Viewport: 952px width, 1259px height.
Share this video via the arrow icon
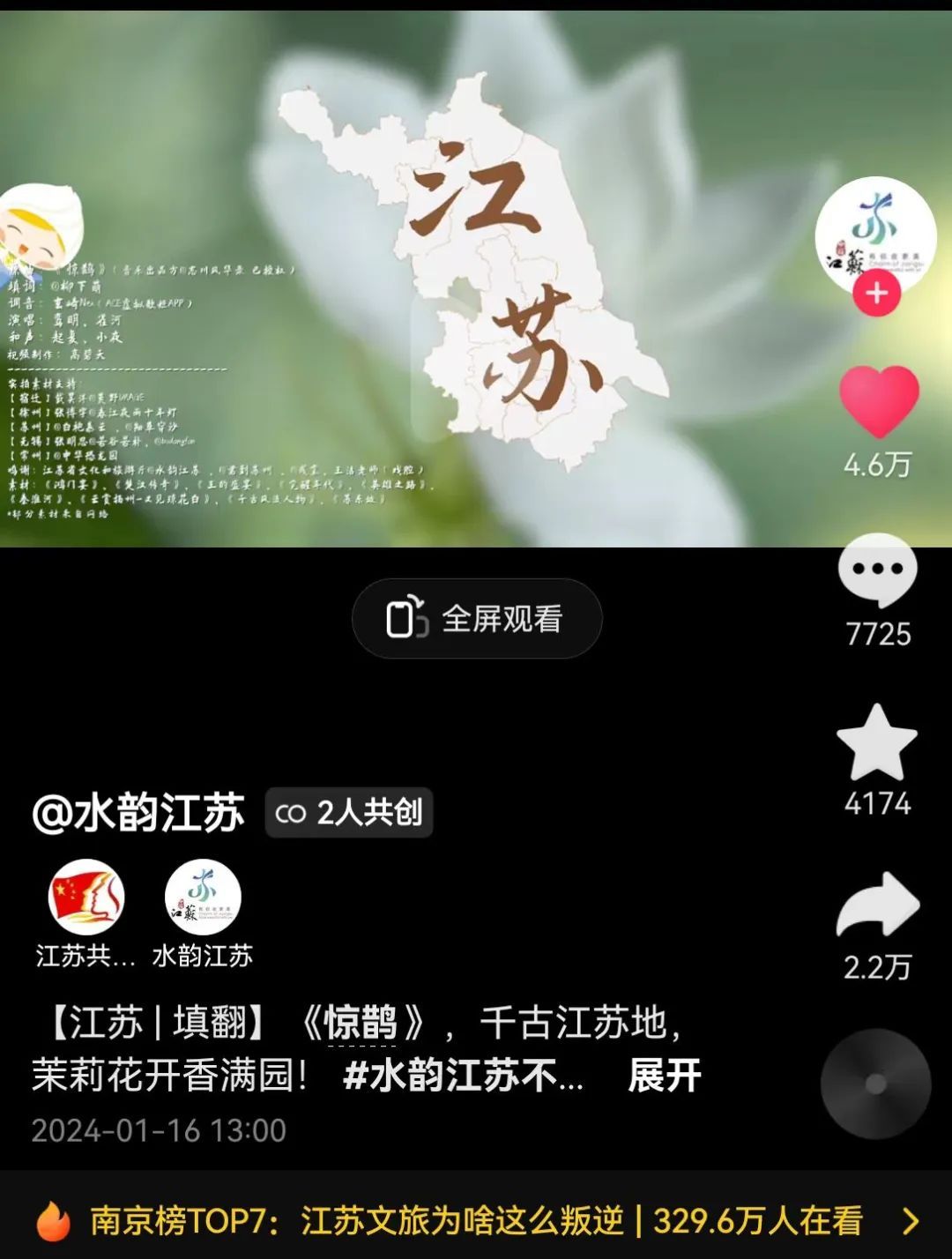877,905
